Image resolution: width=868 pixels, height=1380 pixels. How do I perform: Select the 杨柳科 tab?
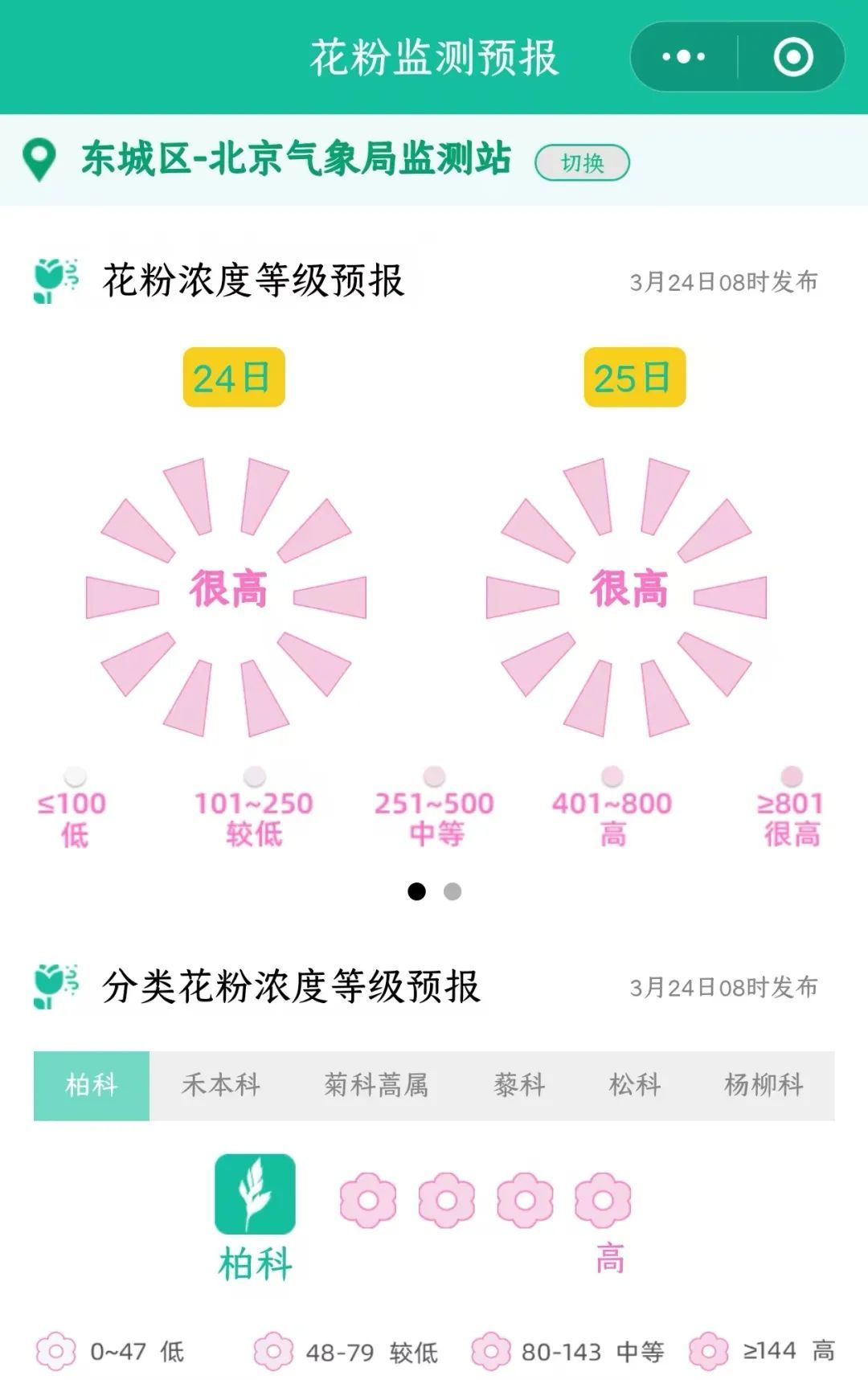tap(764, 1085)
